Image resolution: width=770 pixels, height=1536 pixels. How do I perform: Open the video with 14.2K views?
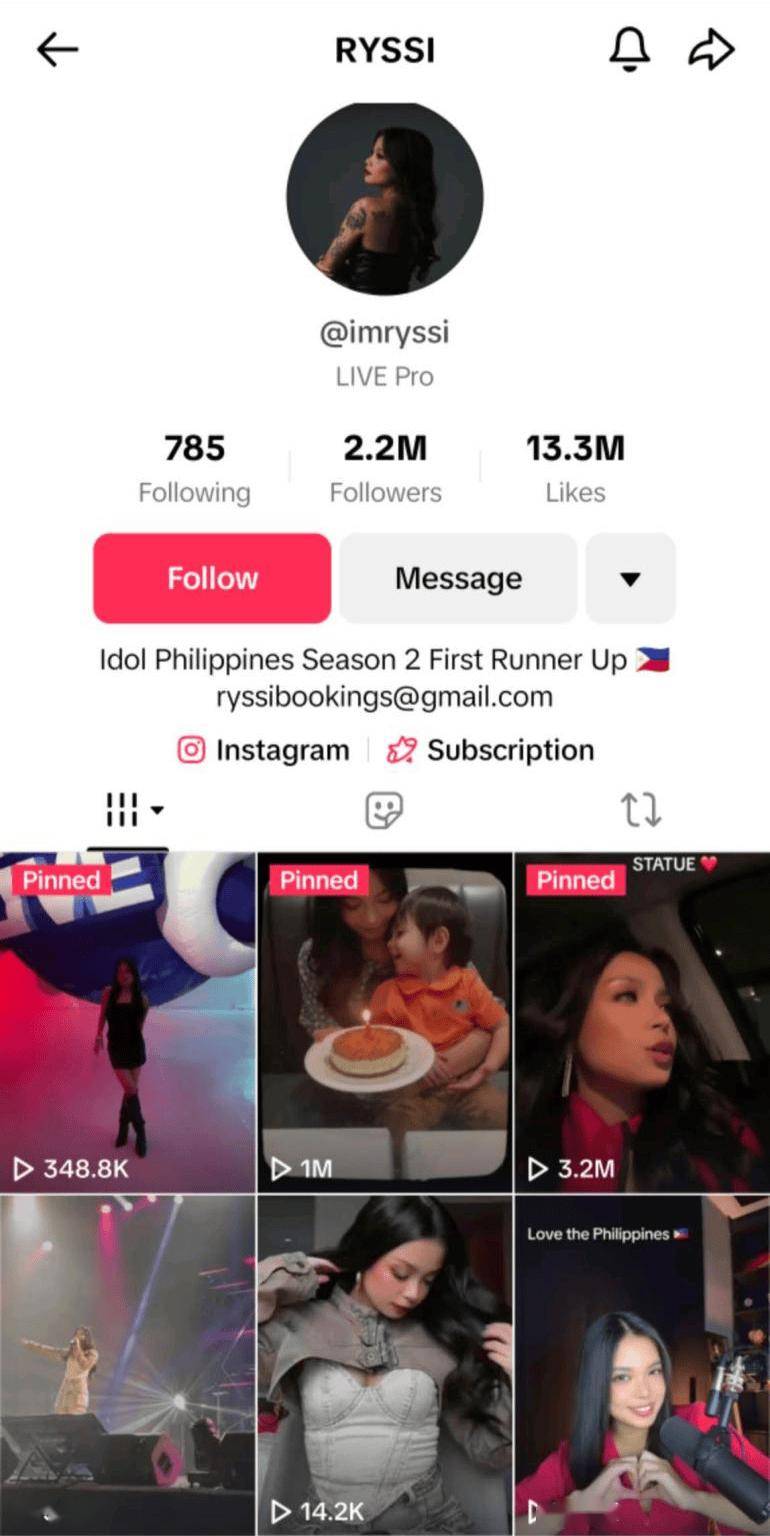pos(385,1365)
